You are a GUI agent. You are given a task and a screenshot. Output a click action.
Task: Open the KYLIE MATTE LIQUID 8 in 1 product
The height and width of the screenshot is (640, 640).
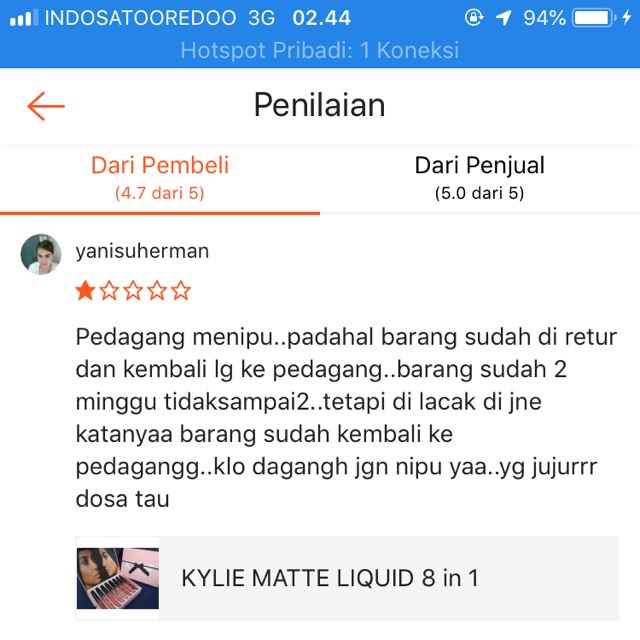347,578
